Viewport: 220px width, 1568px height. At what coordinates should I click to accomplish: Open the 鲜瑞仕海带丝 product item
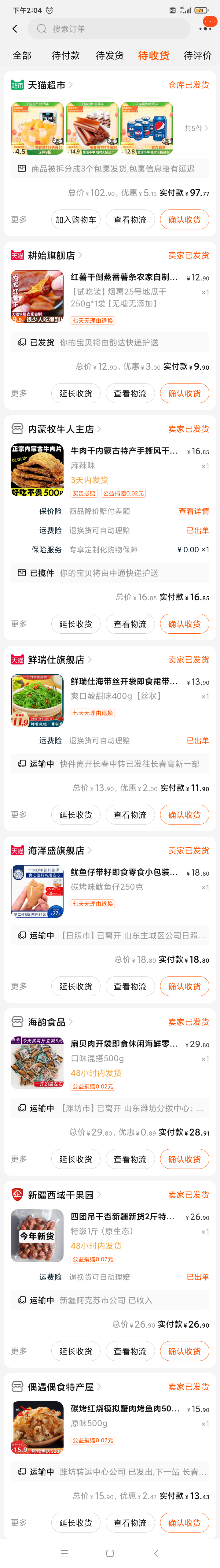(x=123, y=682)
